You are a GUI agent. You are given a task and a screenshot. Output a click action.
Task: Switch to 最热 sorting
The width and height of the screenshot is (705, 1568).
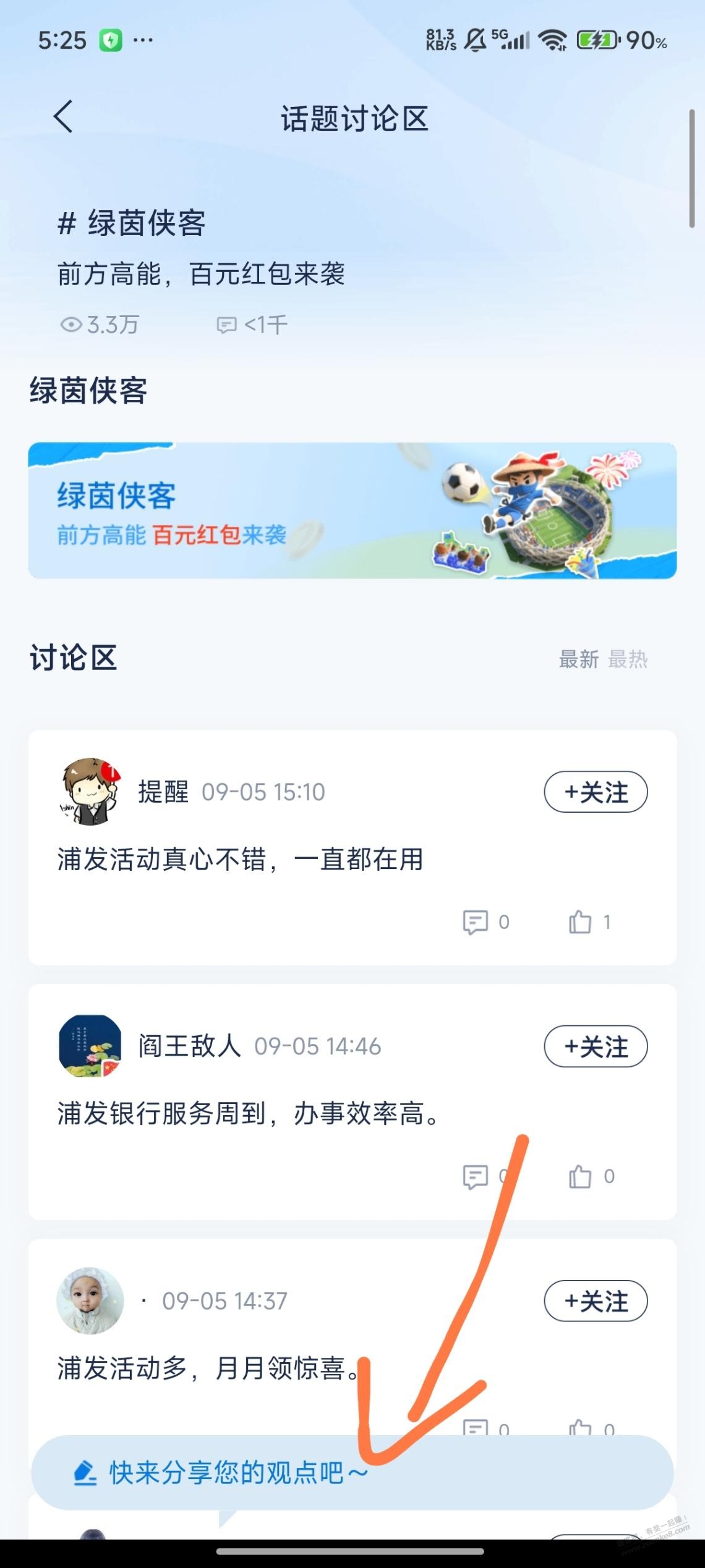pyautogui.click(x=628, y=659)
